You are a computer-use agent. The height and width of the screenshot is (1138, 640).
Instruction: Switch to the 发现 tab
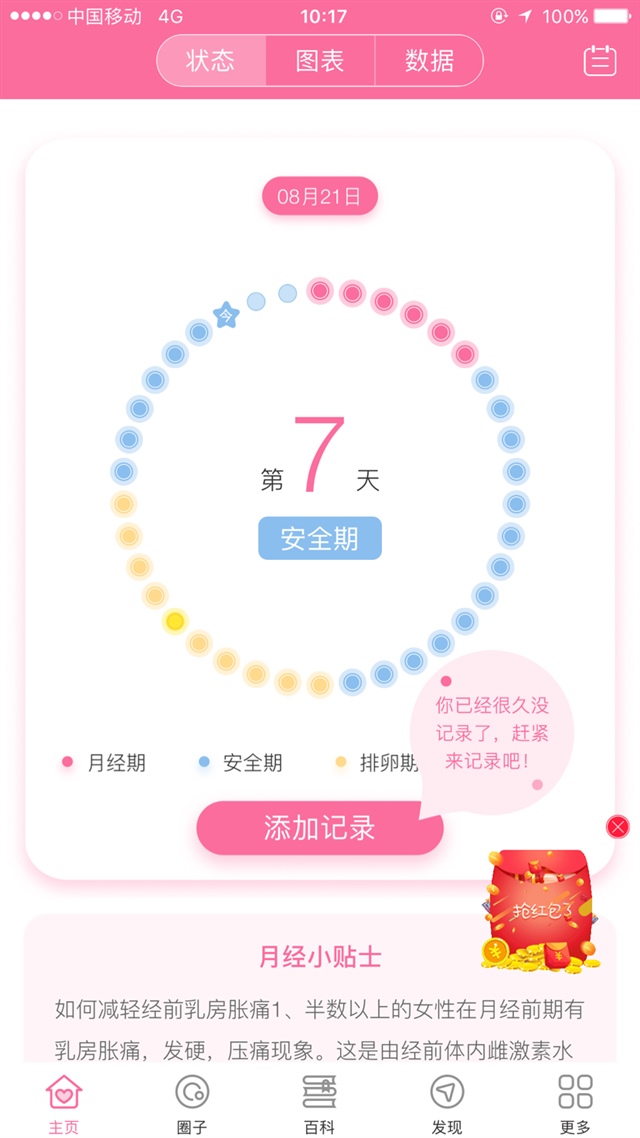click(447, 1104)
